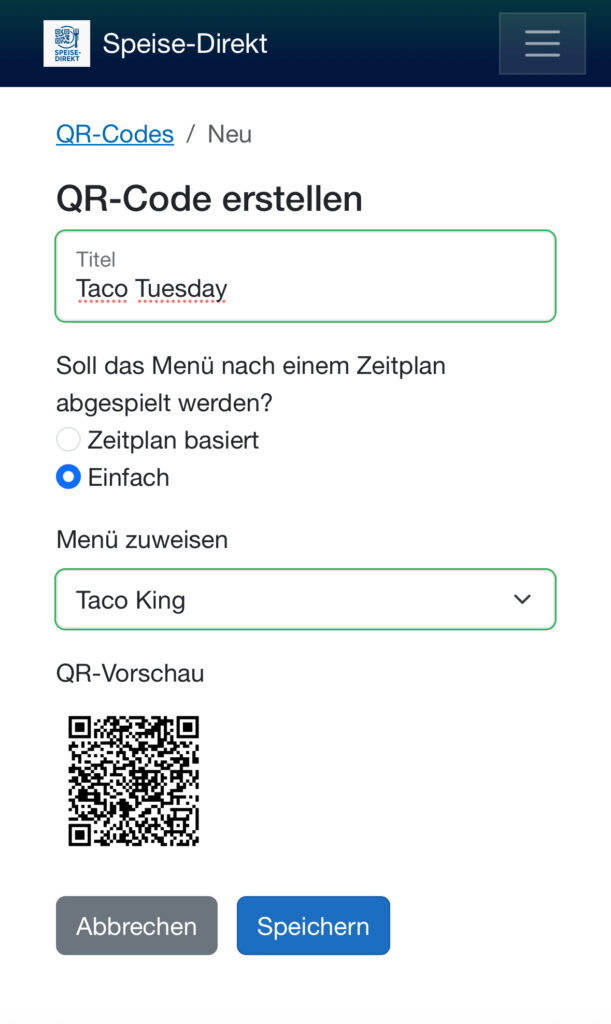Cancel with the Abbrechen button
The width and height of the screenshot is (611, 1024).
(x=136, y=926)
